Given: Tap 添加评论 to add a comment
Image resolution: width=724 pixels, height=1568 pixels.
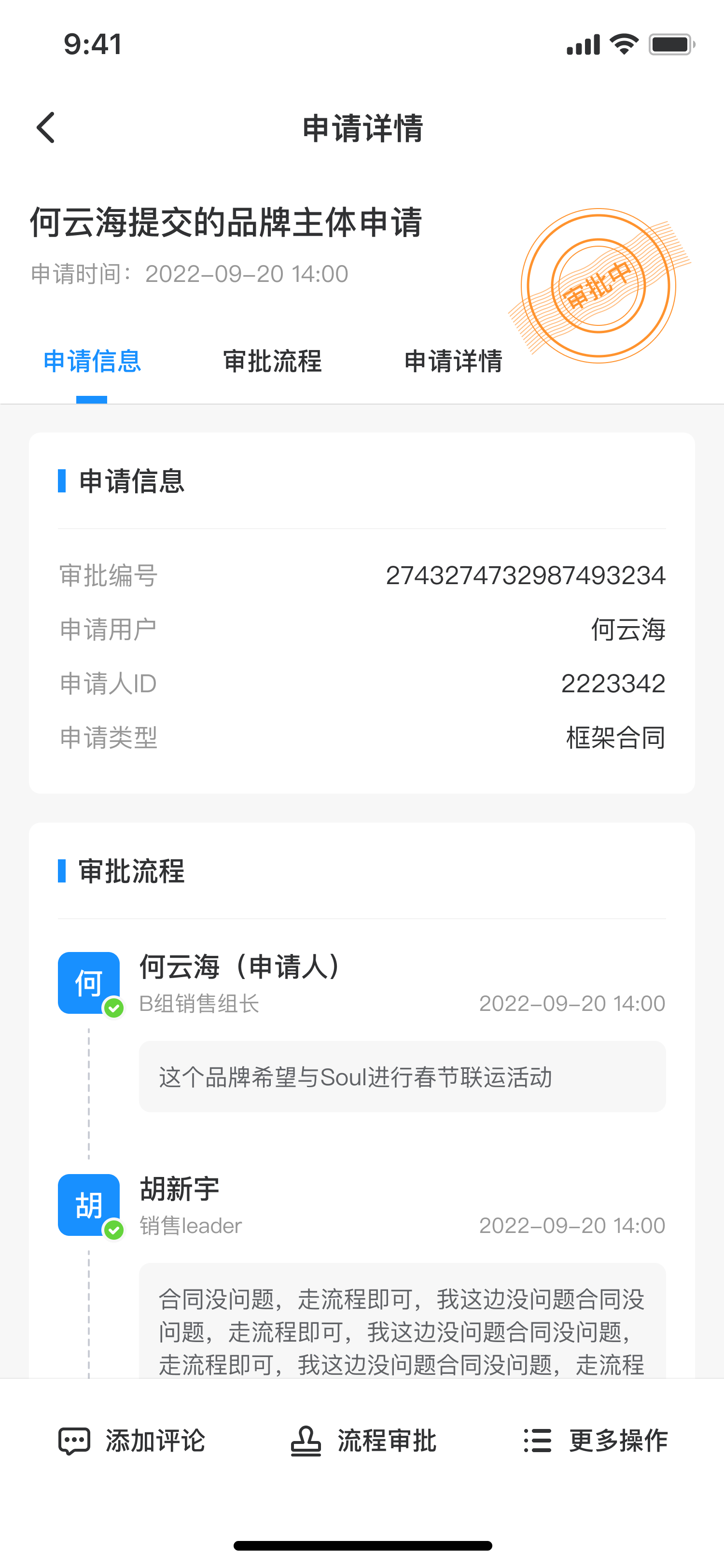Looking at the screenshot, I should tap(131, 1441).
